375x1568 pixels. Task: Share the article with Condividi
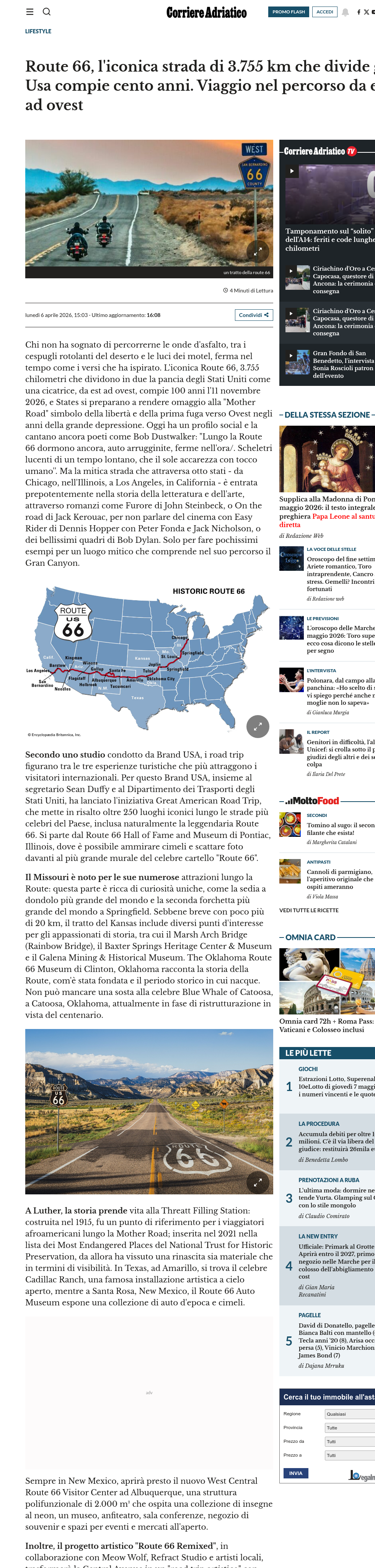pyautogui.click(x=254, y=315)
